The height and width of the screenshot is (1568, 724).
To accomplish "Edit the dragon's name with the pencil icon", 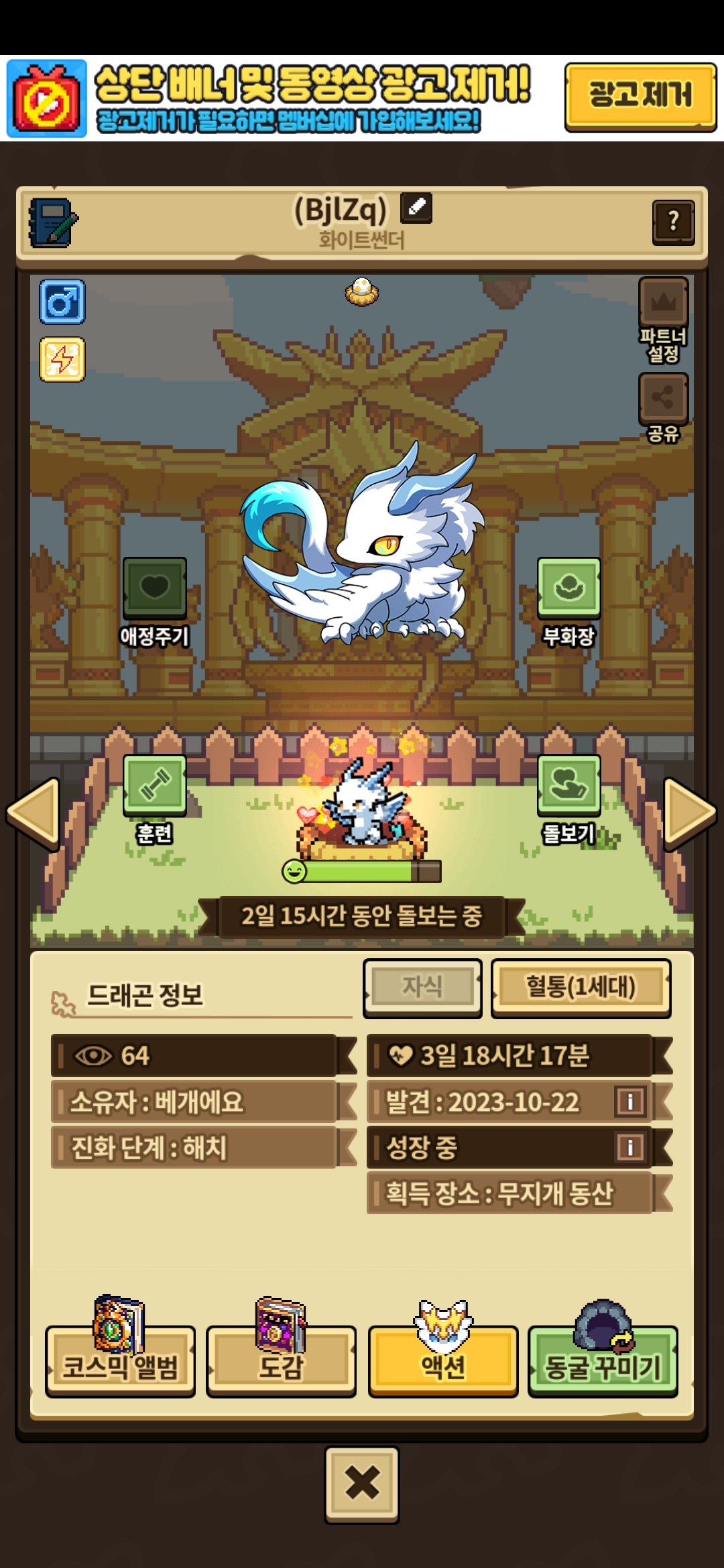I will (x=416, y=208).
